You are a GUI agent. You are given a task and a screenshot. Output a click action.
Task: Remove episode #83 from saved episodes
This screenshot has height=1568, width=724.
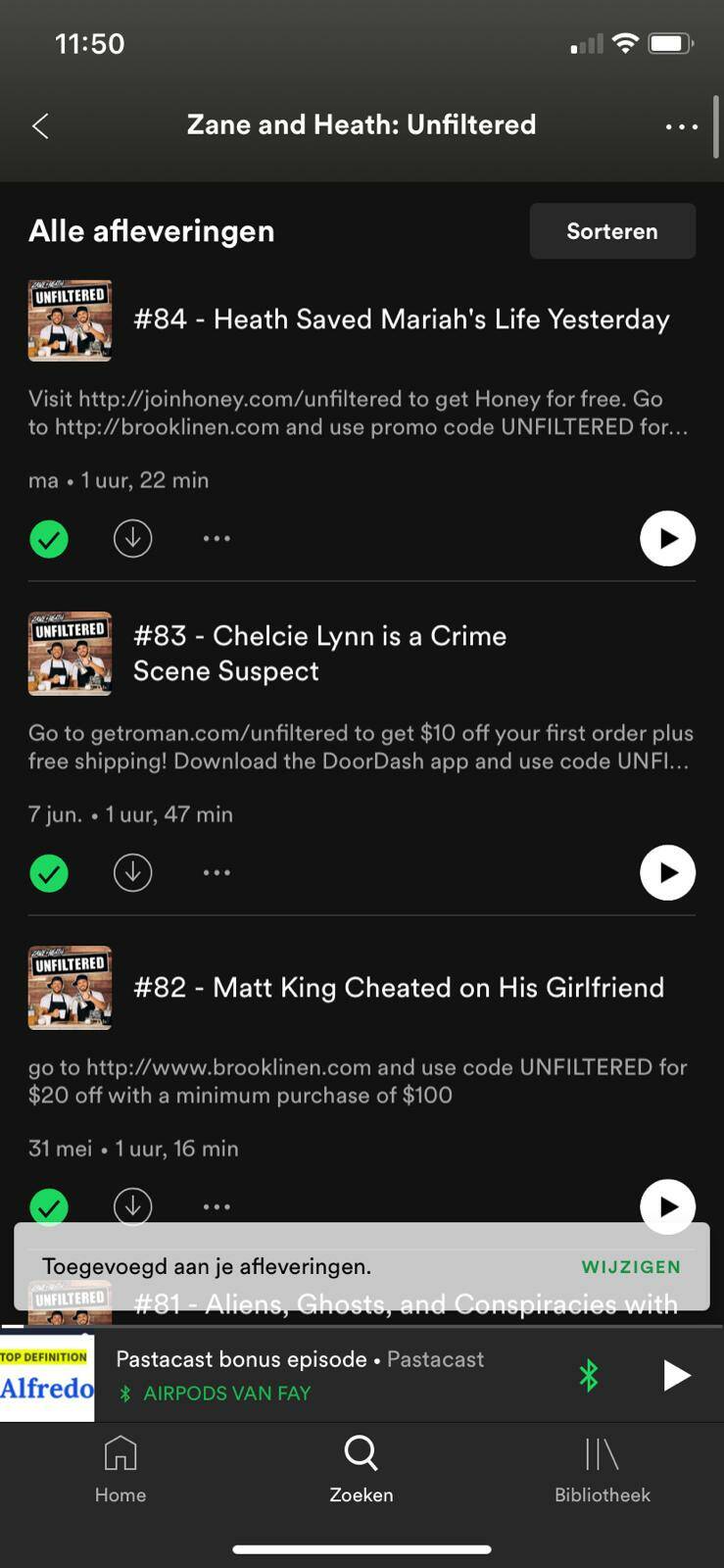pos(49,873)
